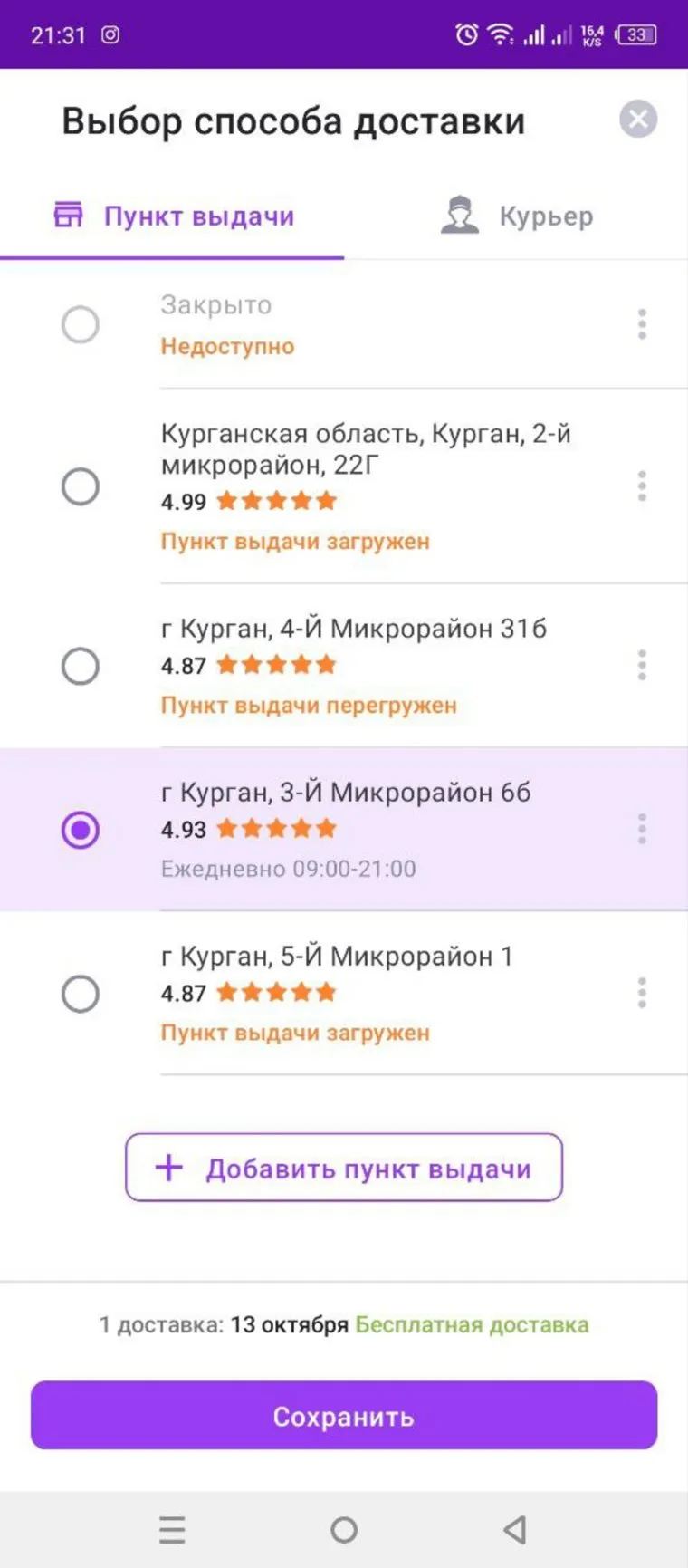Select pickup point 3-Й Микрорайон 6б
This screenshot has width=688, height=1568.
81,830
